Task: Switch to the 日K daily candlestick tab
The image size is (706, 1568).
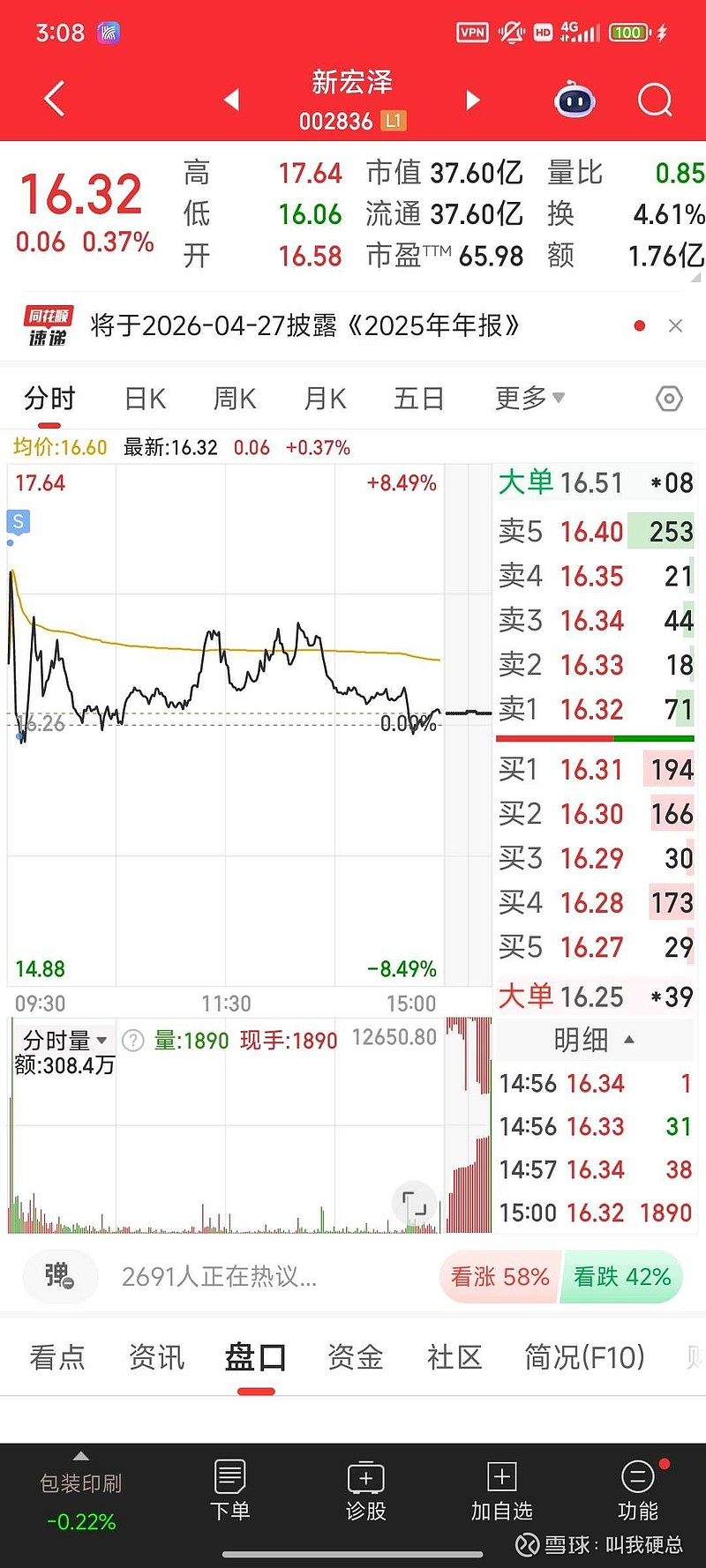Action: tap(144, 399)
